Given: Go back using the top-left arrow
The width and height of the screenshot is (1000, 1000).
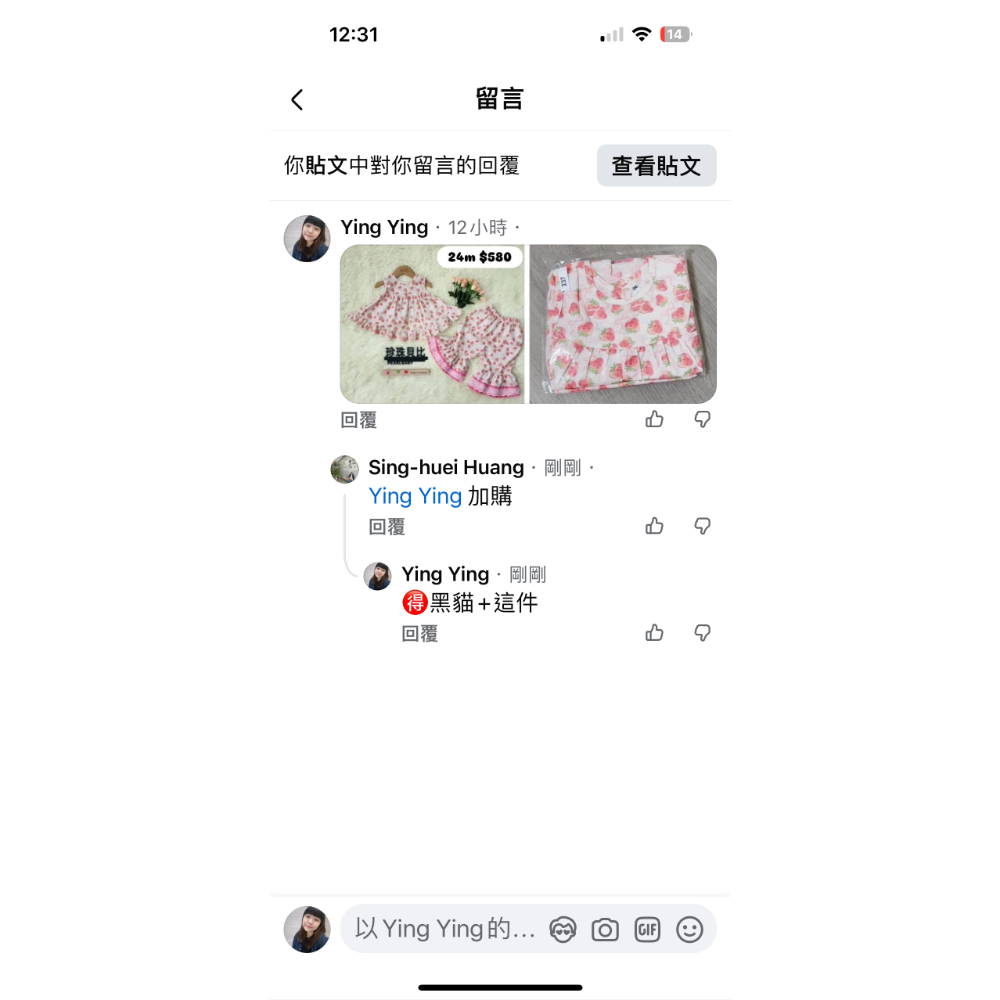Looking at the screenshot, I should pyautogui.click(x=297, y=100).
